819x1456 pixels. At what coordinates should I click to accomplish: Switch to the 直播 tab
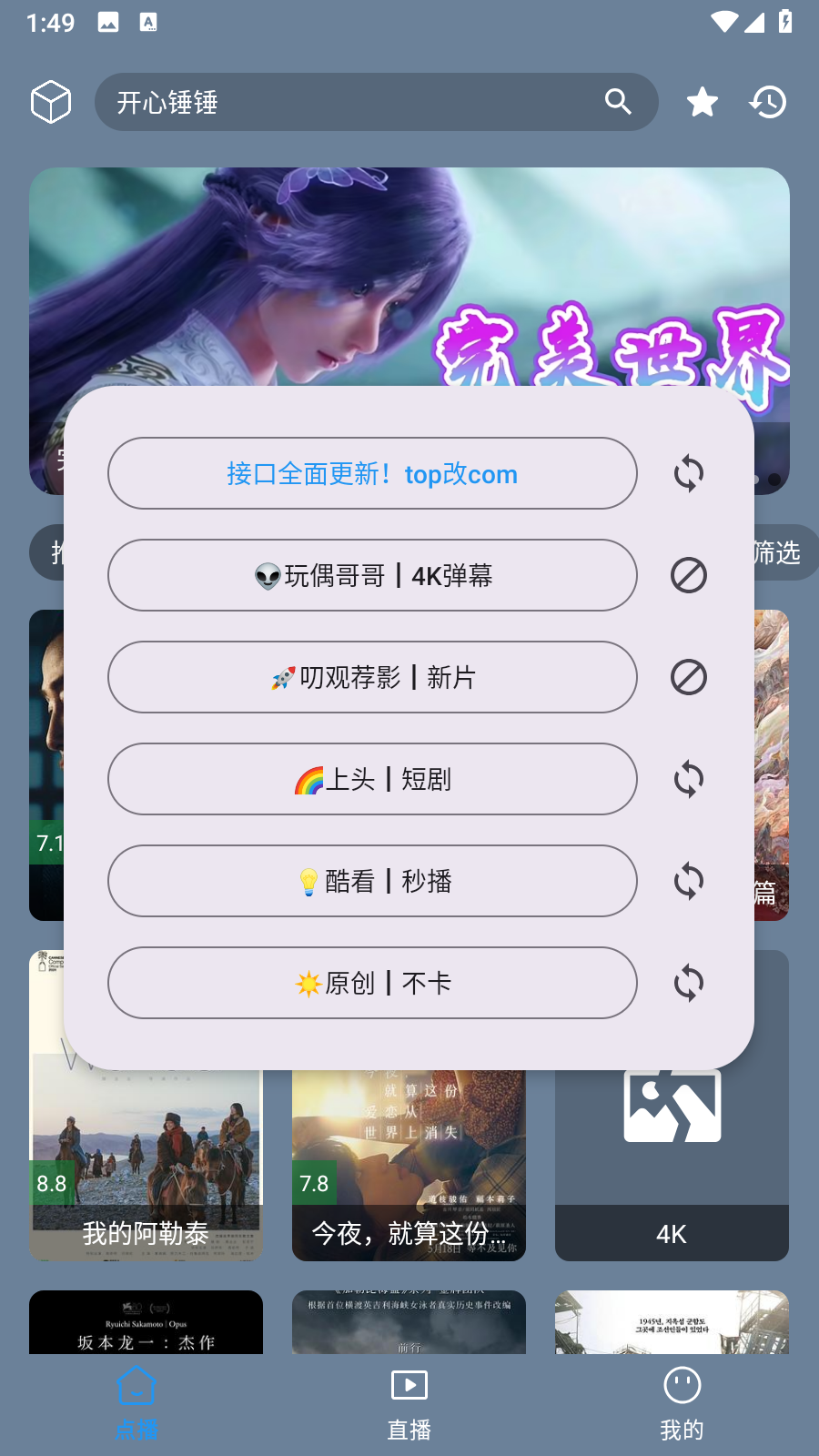pos(409,1403)
